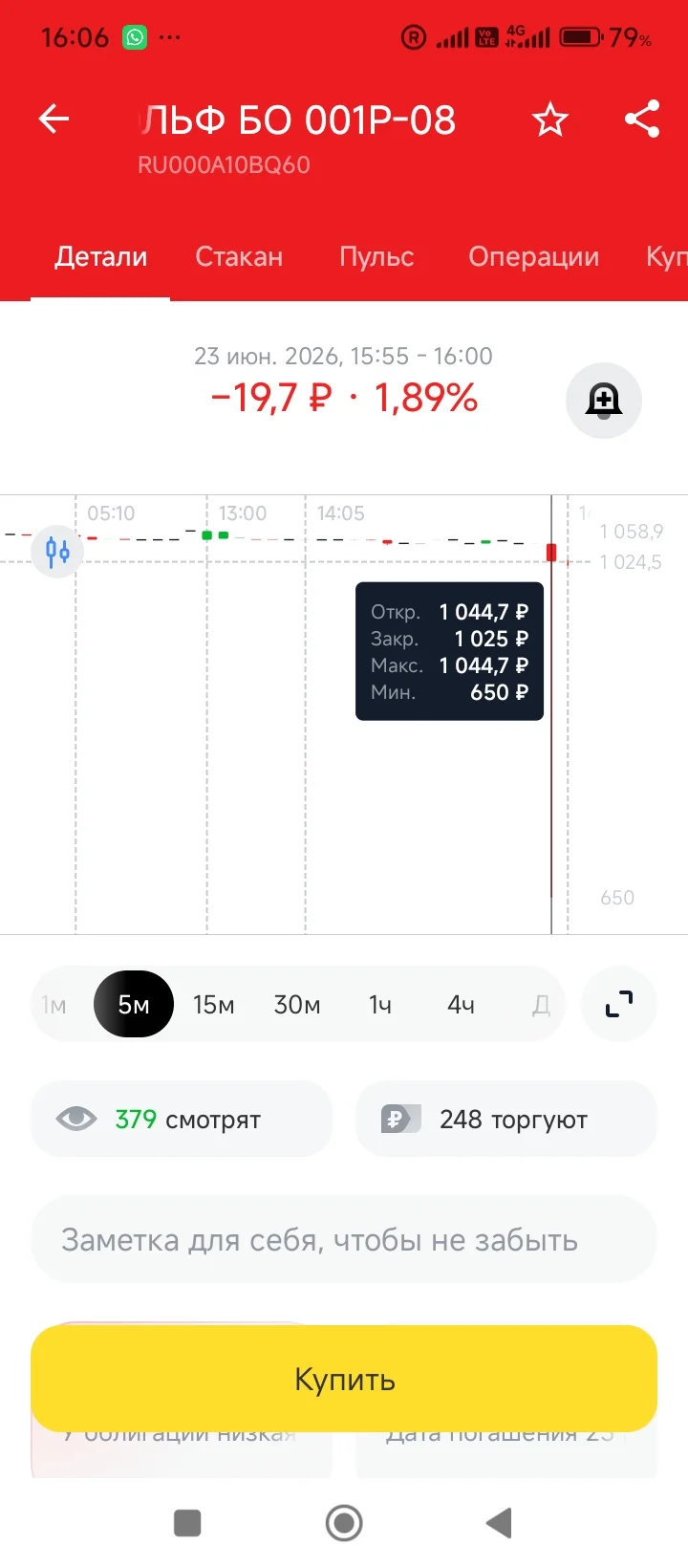Share this bond page
Screen dimensions: 688x1568
[x=642, y=120]
